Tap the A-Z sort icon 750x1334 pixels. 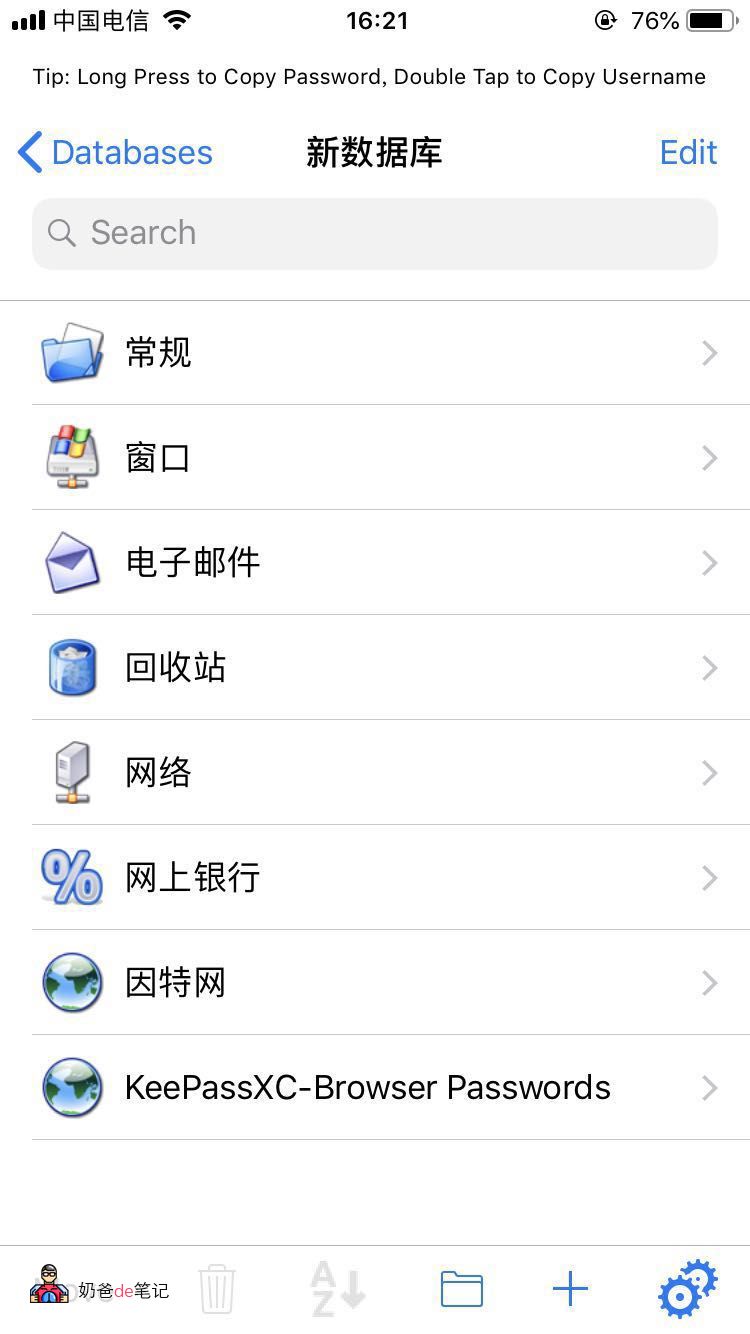tap(337, 1288)
